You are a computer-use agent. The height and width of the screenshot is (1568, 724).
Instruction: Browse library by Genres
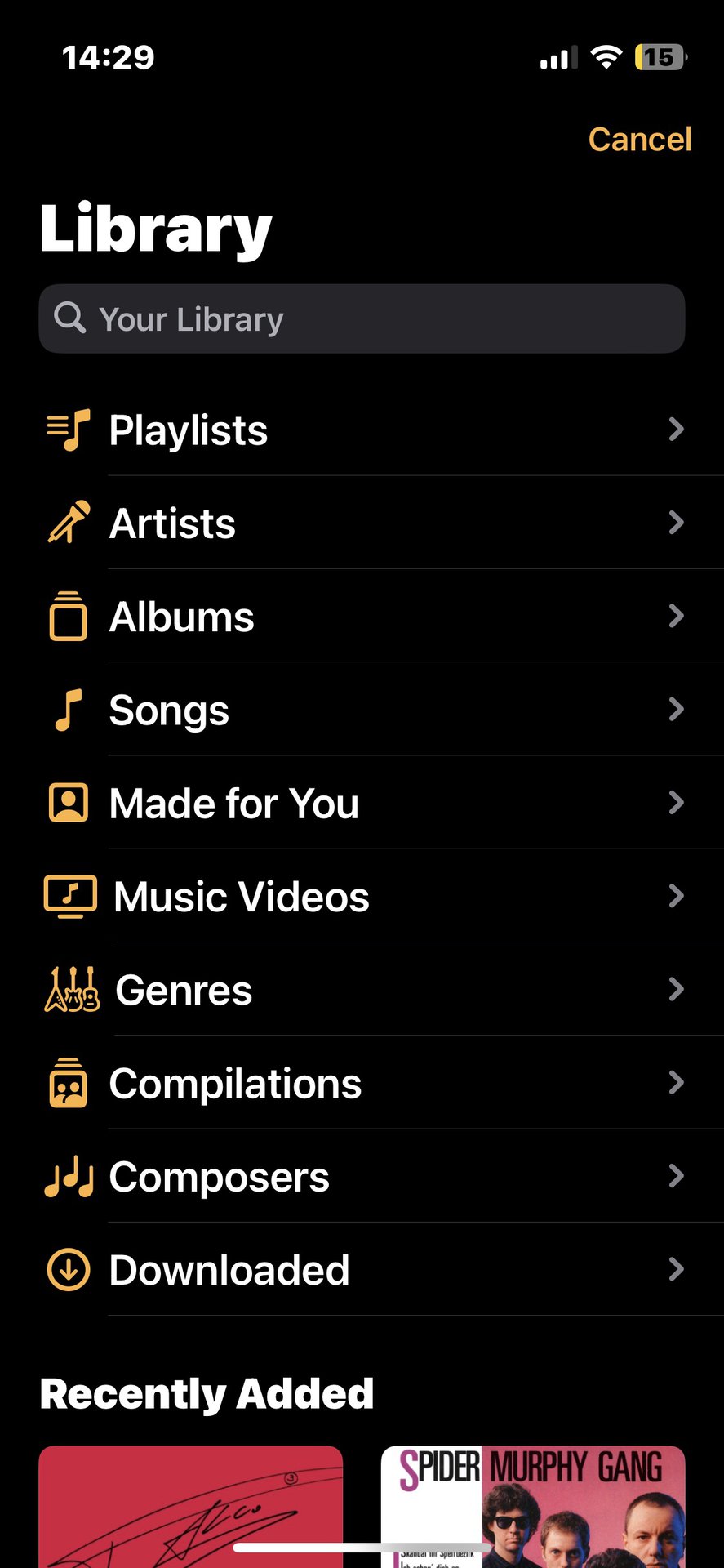coord(362,990)
